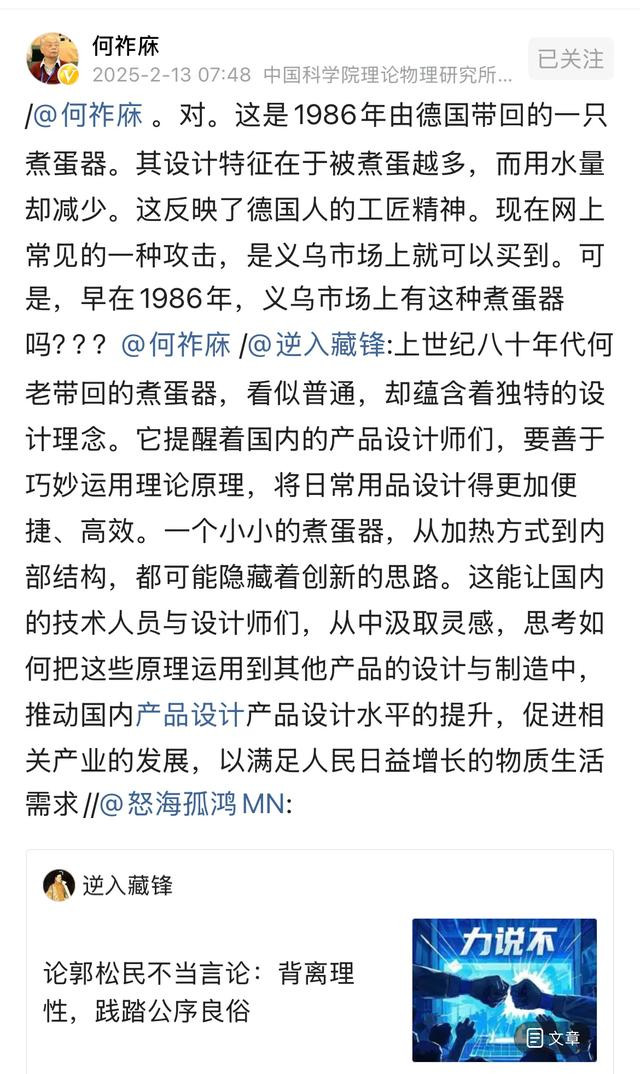Image resolution: width=640 pixels, height=1074 pixels.
Task: Open the @怒海孤鸿MN mention
Action: [193, 803]
